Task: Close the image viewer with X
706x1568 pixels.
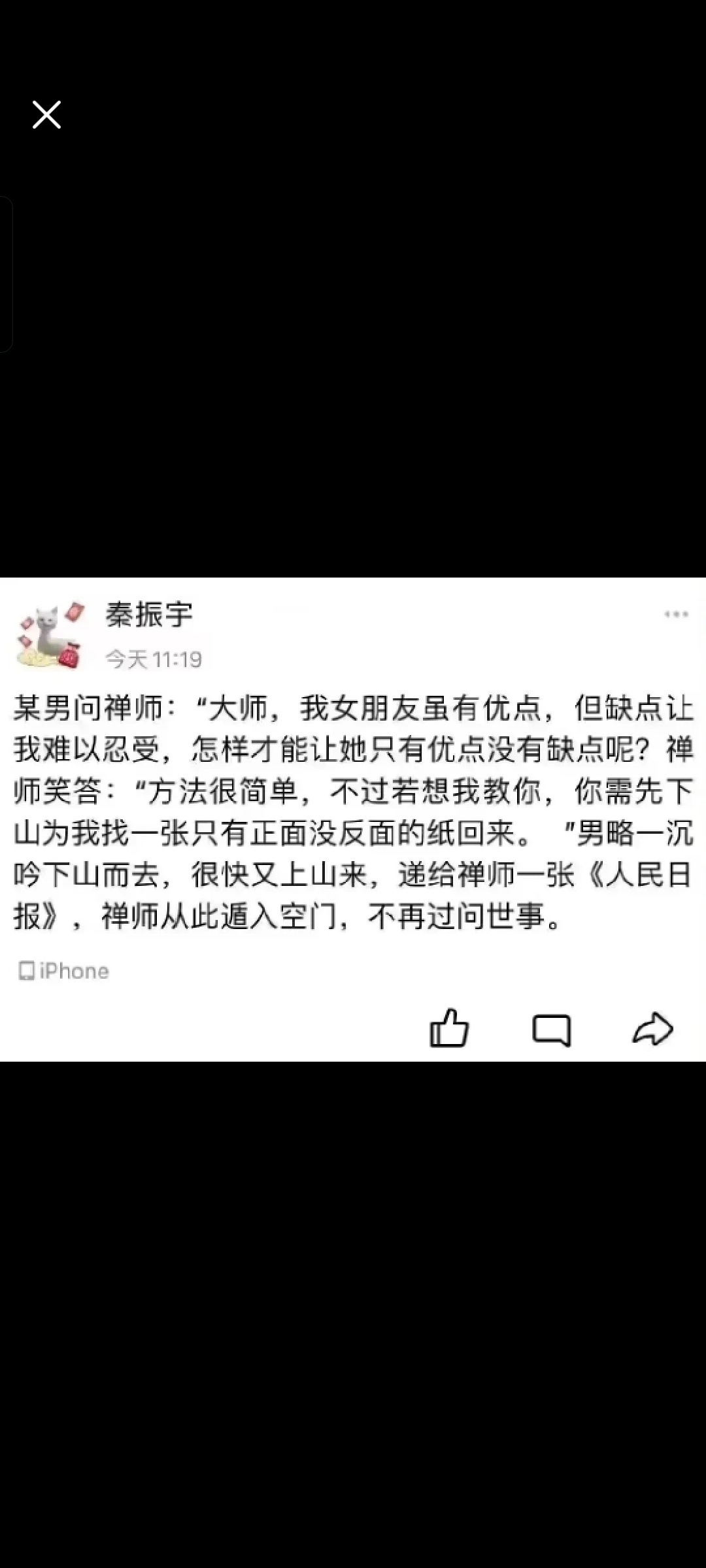Action: point(46,115)
